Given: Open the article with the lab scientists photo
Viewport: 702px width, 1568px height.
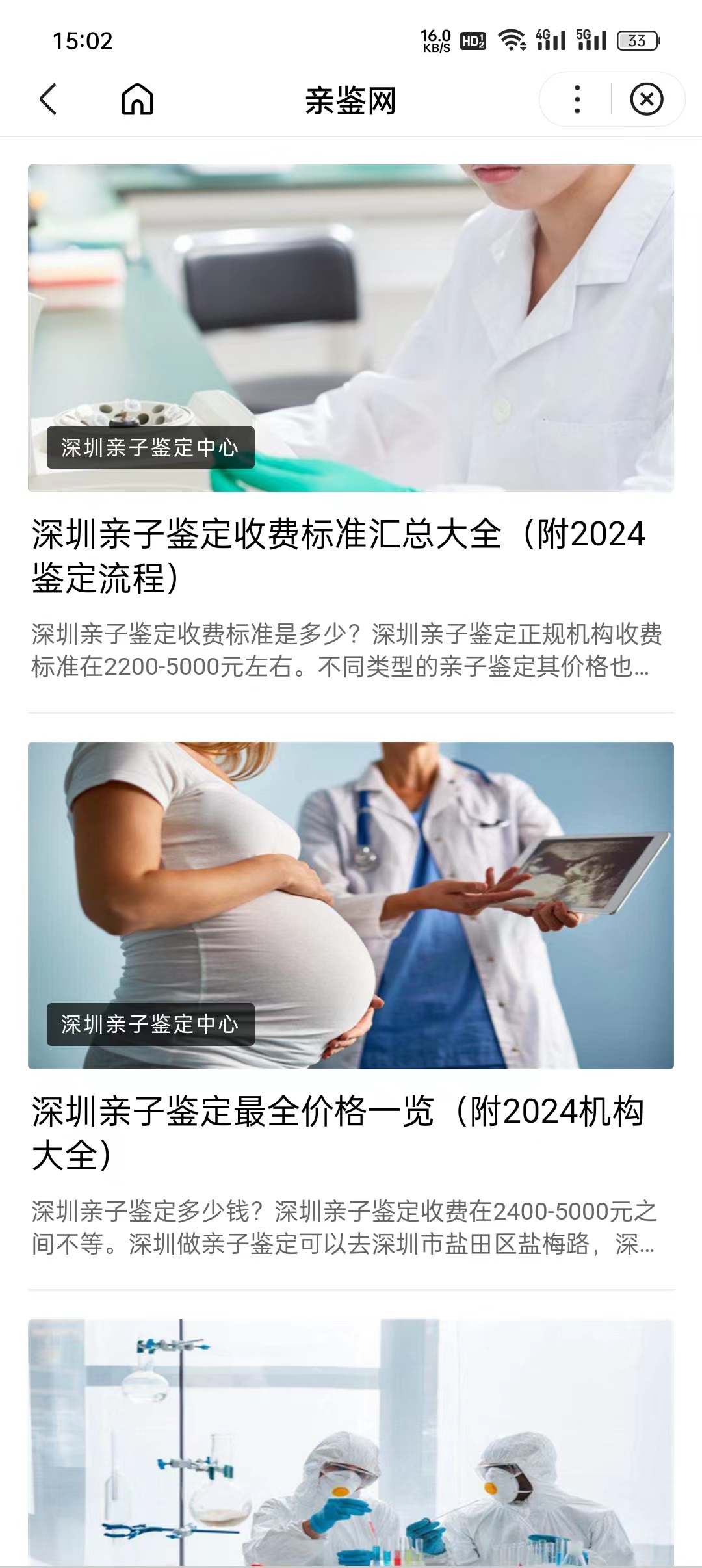Looking at the screenshot, I should (351, 1443).
